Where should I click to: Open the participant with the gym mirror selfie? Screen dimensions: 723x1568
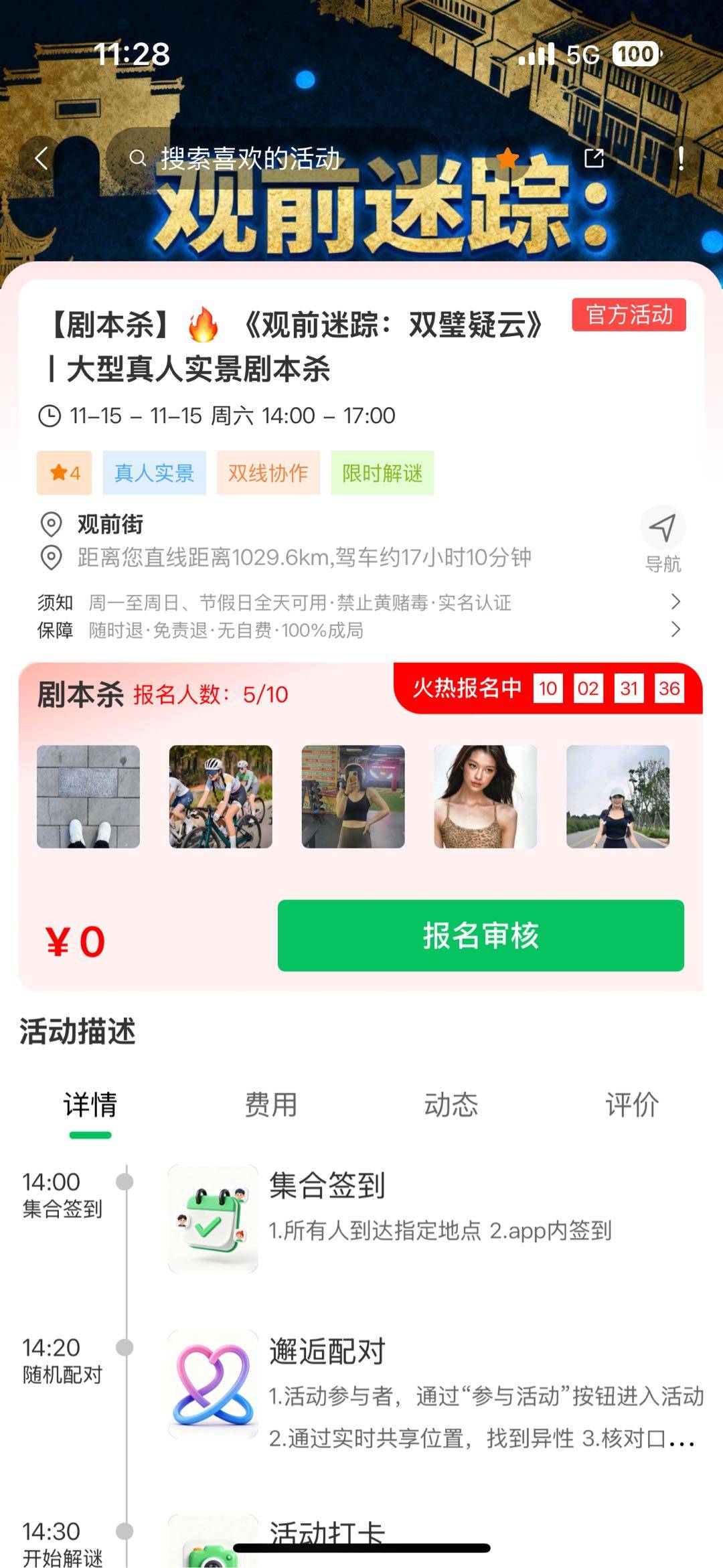[x=353, y=797]
